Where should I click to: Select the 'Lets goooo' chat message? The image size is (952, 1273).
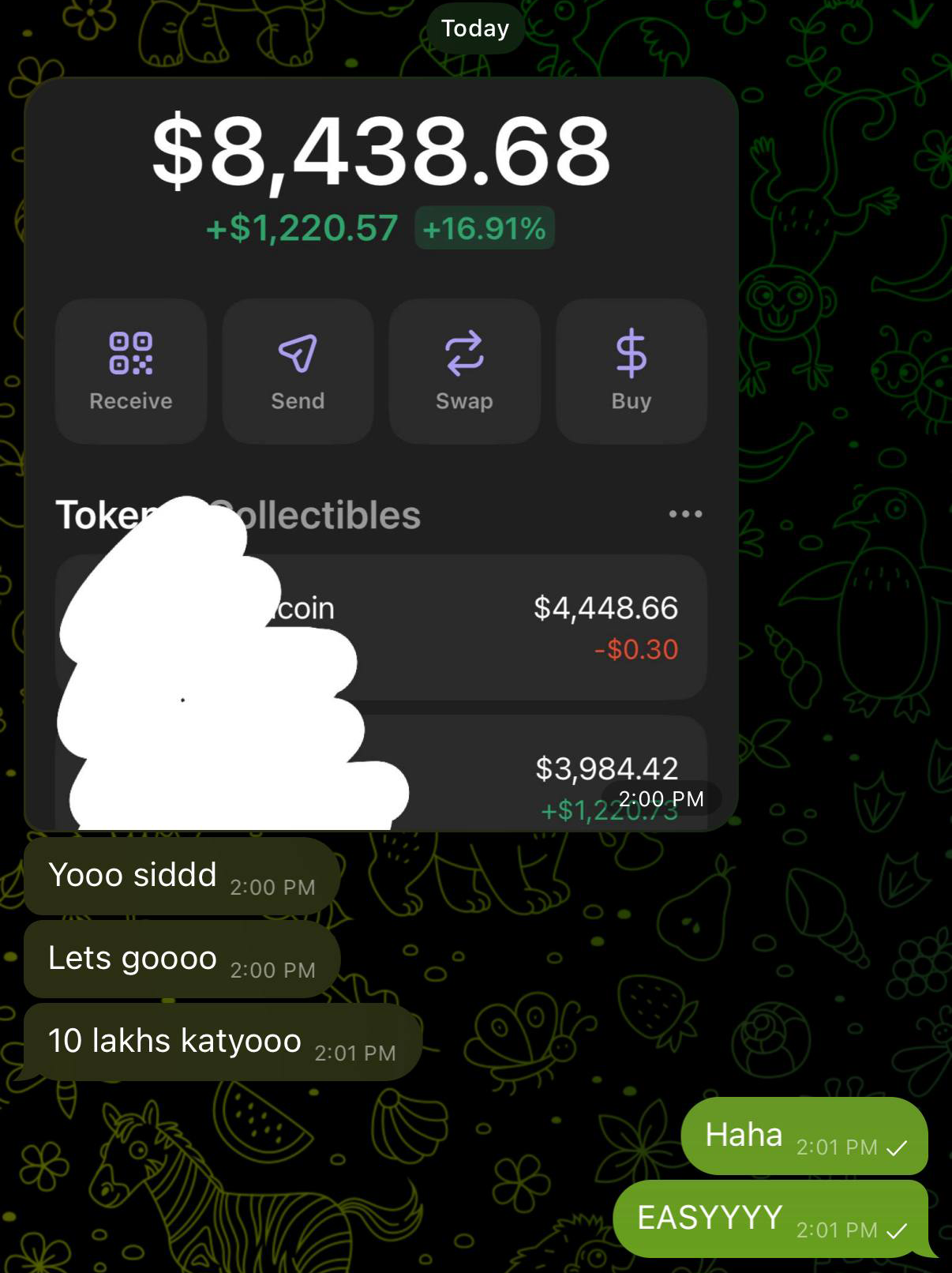tap(133, 958)
